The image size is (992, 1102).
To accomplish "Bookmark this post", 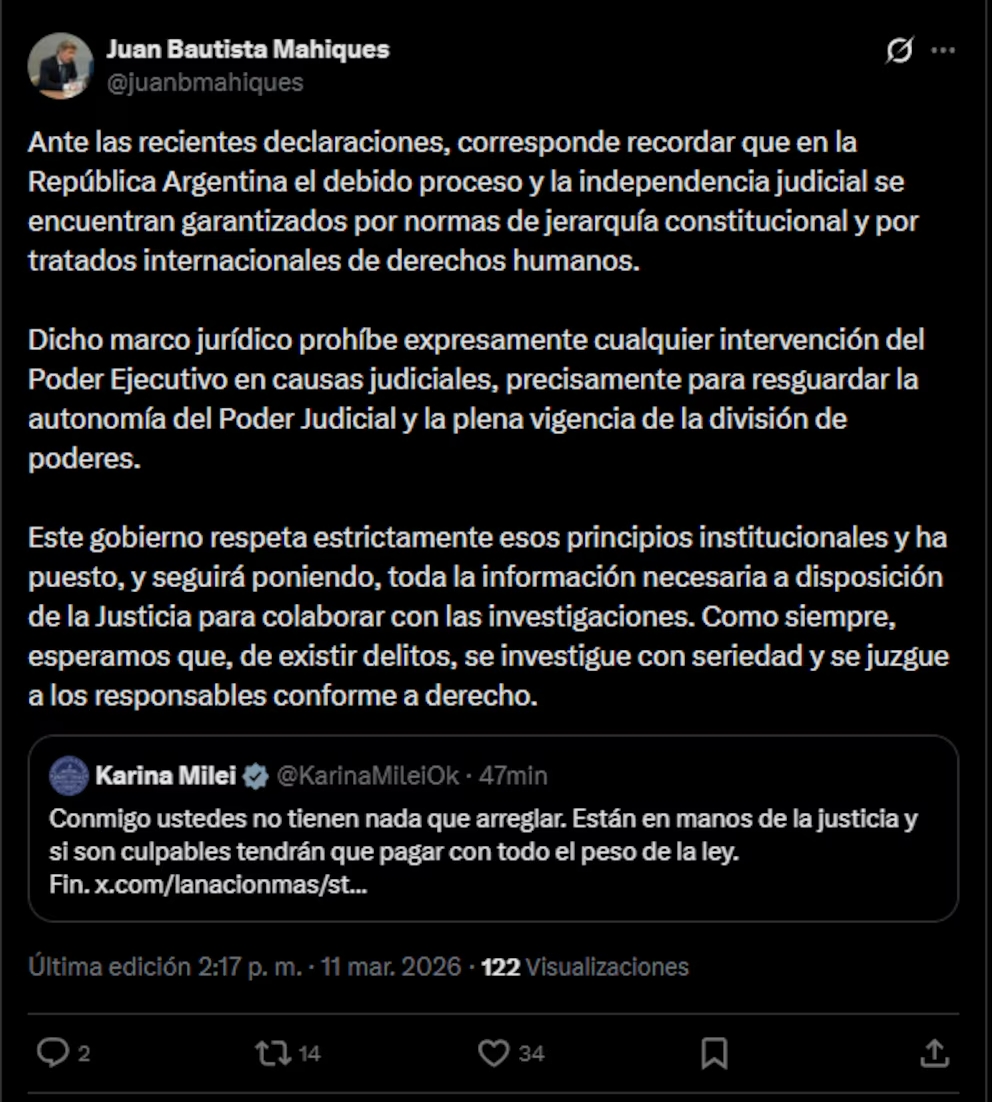I will [x=714, y=1052].
